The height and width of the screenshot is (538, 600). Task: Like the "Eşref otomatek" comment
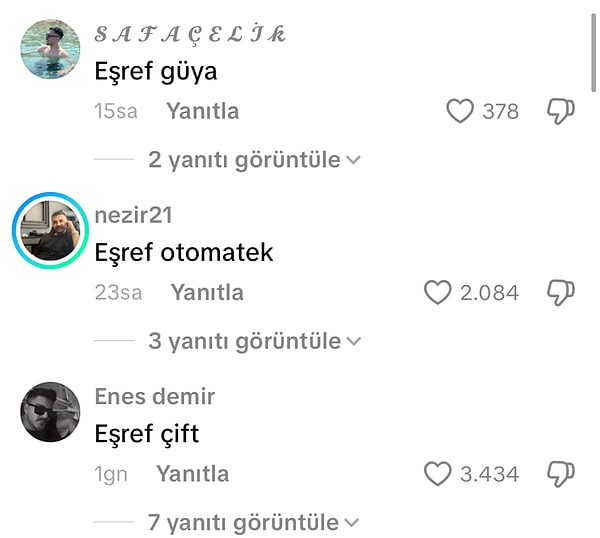438,292
